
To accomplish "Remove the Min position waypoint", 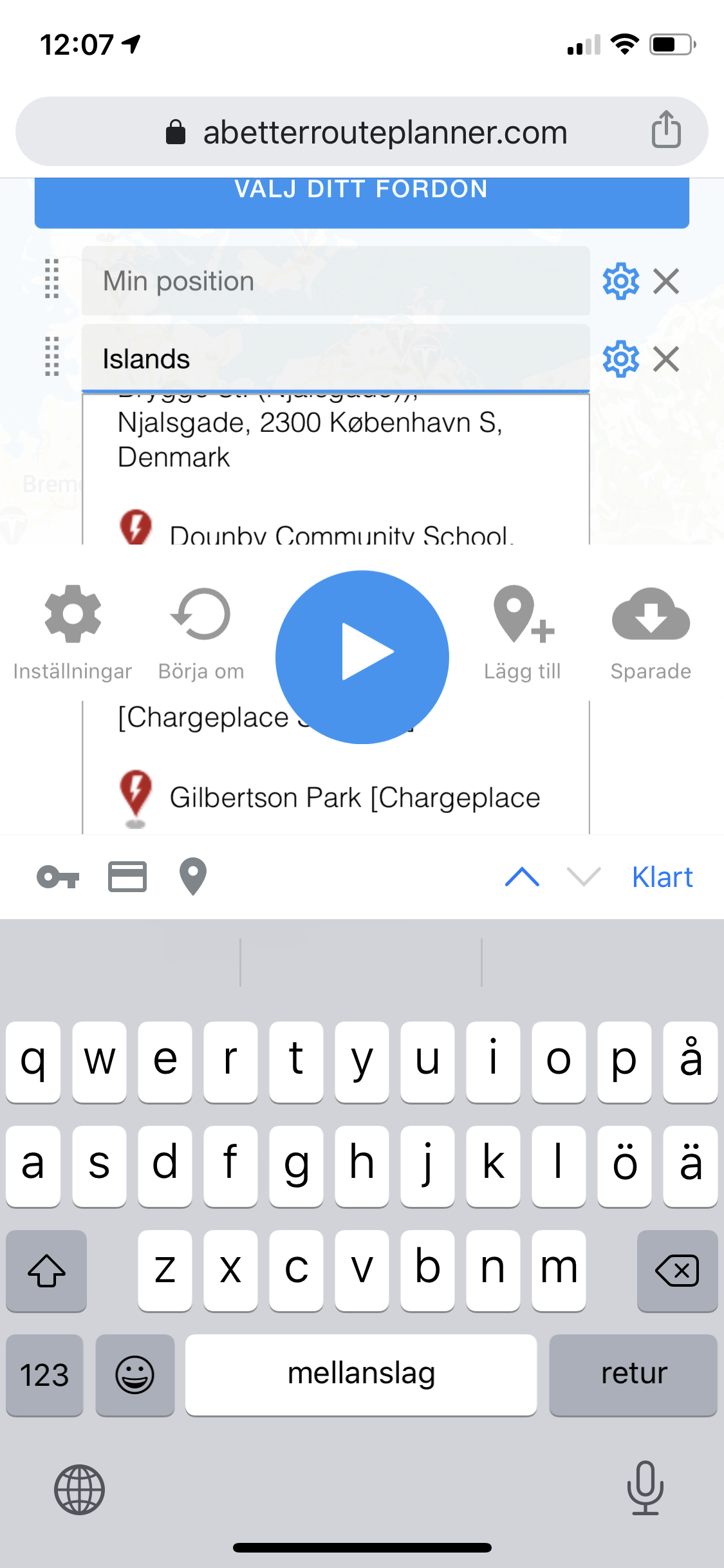I will 666,281.
